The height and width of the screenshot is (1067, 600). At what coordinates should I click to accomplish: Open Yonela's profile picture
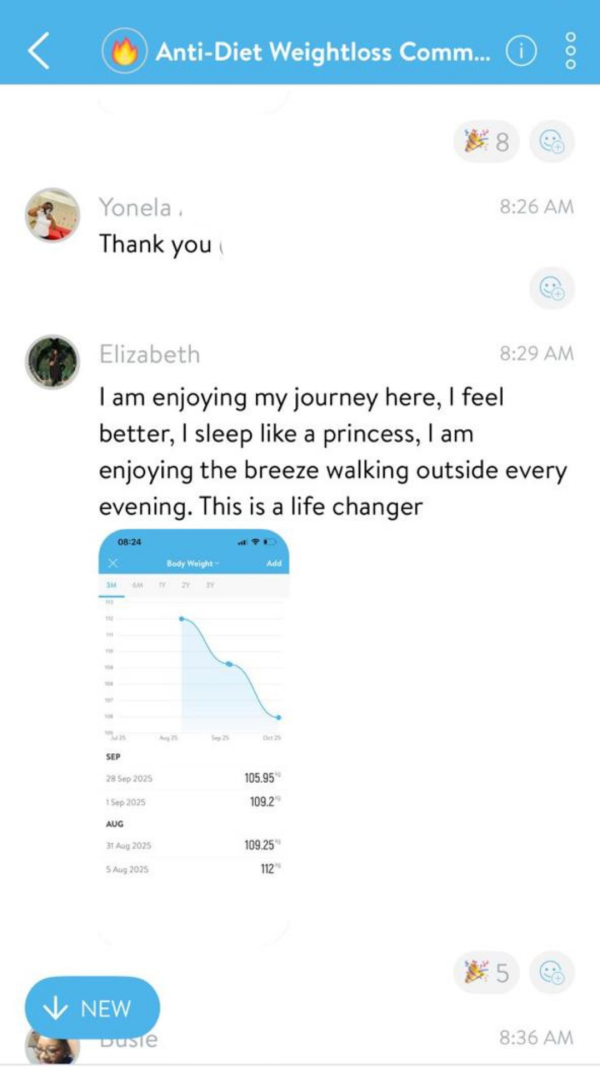[x=52, y=215]
